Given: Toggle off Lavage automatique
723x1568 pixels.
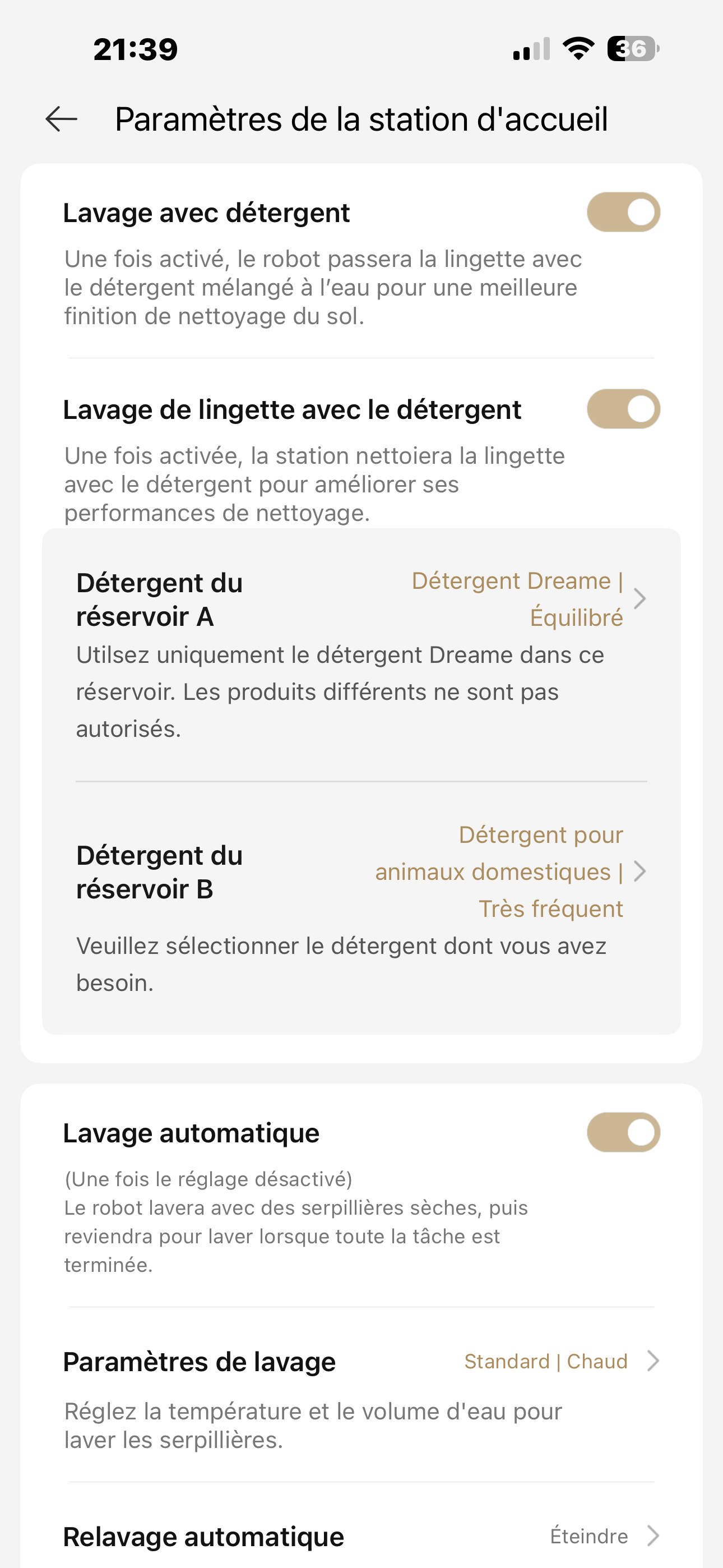Looking at the screenshot, I should [x=623, y=1132].
